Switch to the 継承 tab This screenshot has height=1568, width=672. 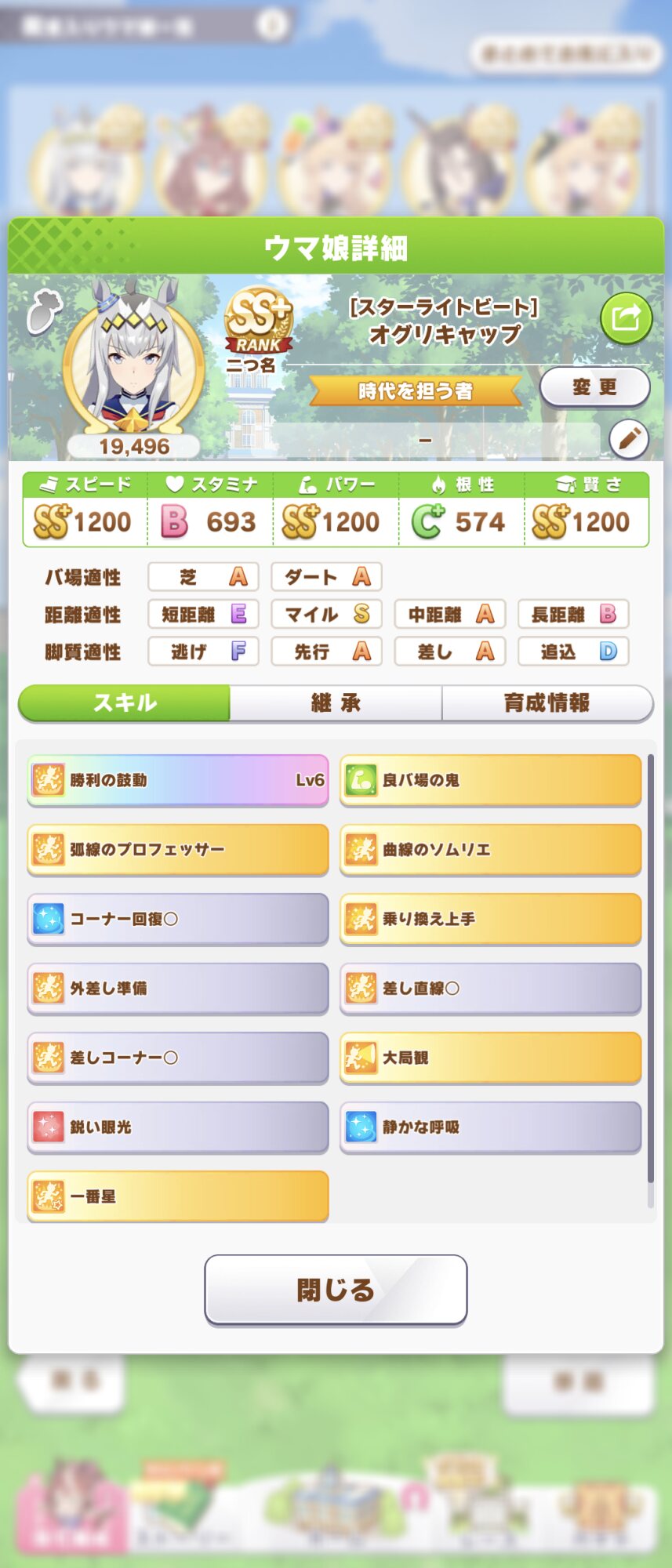pos(336,702)
